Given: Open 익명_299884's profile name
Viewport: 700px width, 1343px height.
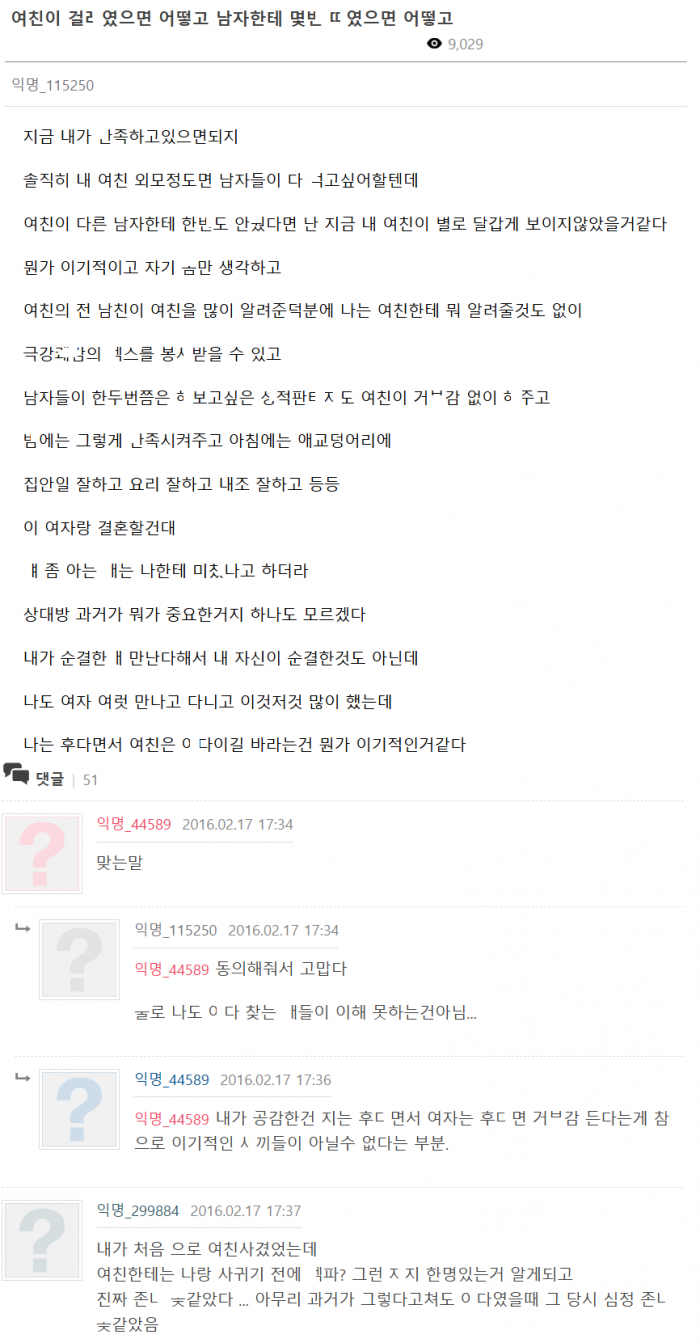Looking at the screenshot, I should point(138,1211).
